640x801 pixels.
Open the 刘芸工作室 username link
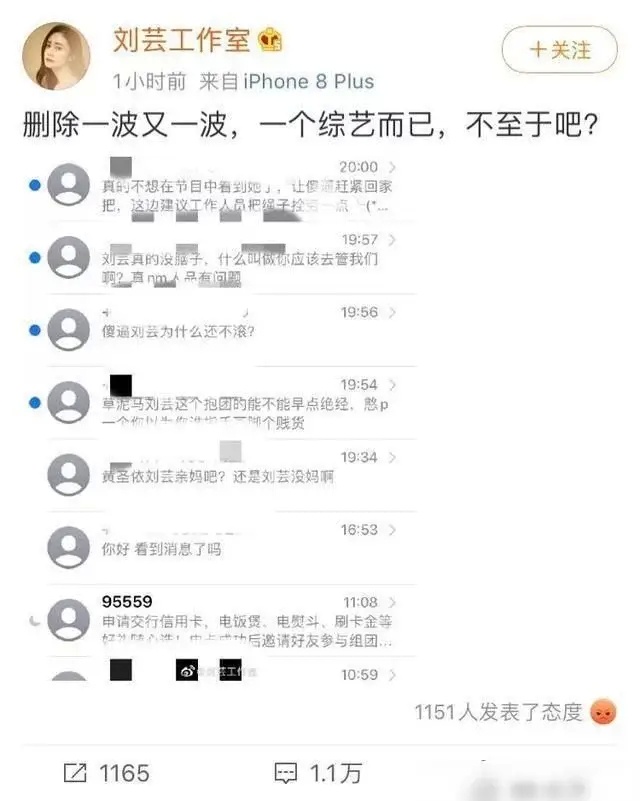click(198, 41)
